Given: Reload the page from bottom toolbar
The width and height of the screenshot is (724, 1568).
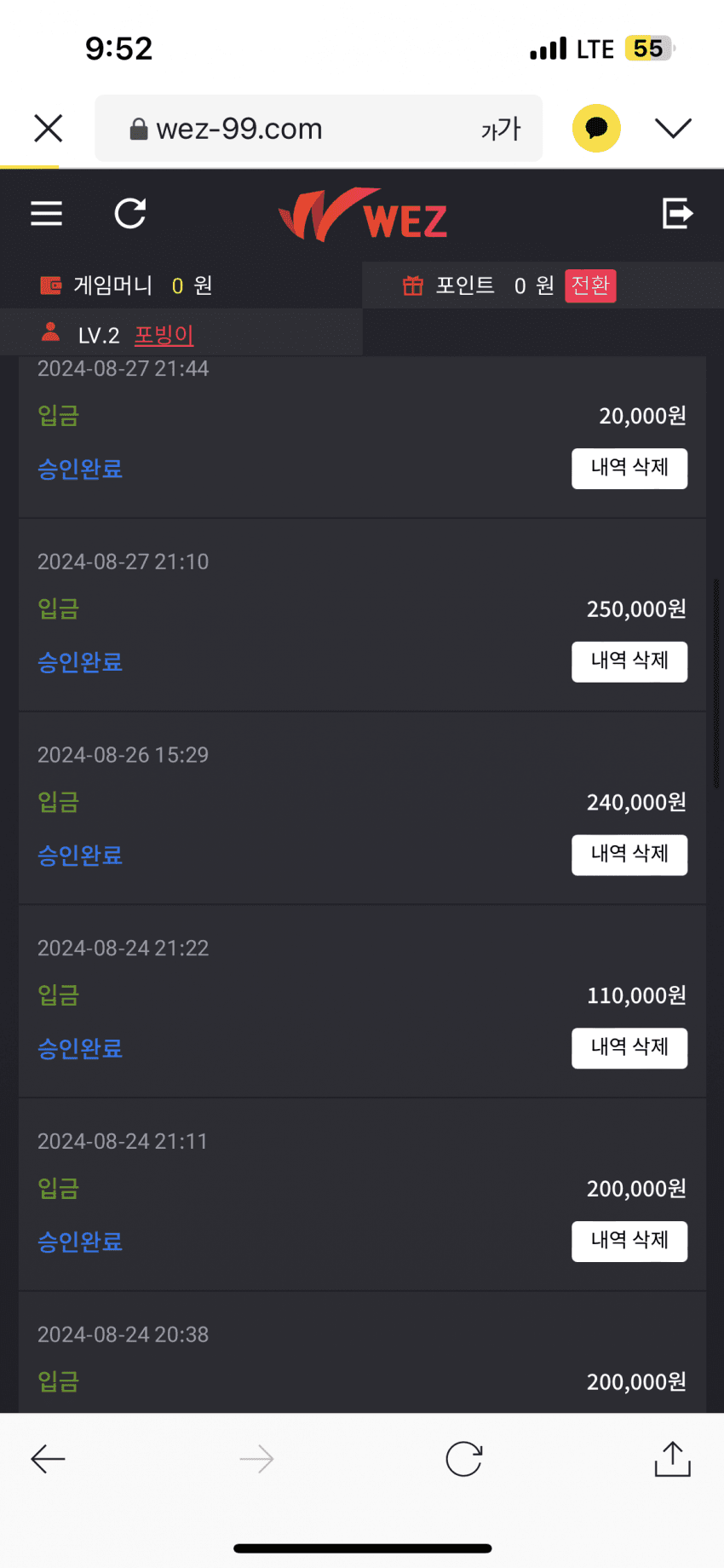Looking at the screenshot, I should 464,1459.
